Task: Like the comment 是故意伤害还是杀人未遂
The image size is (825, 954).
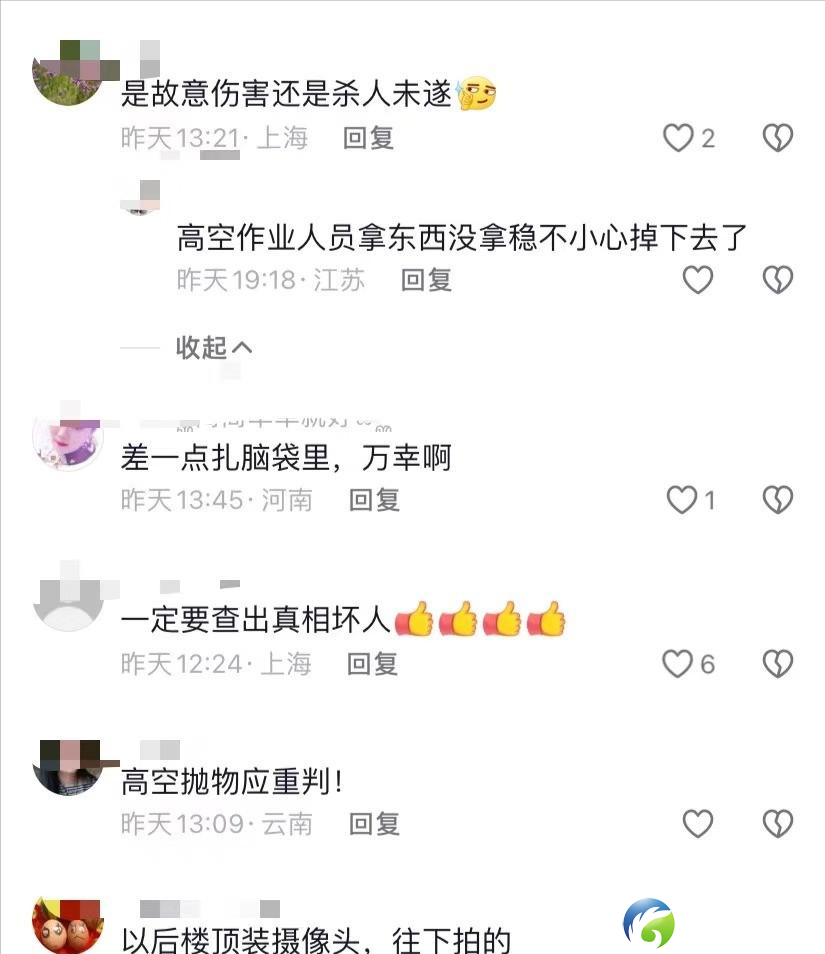Action: tap(678, 138)
